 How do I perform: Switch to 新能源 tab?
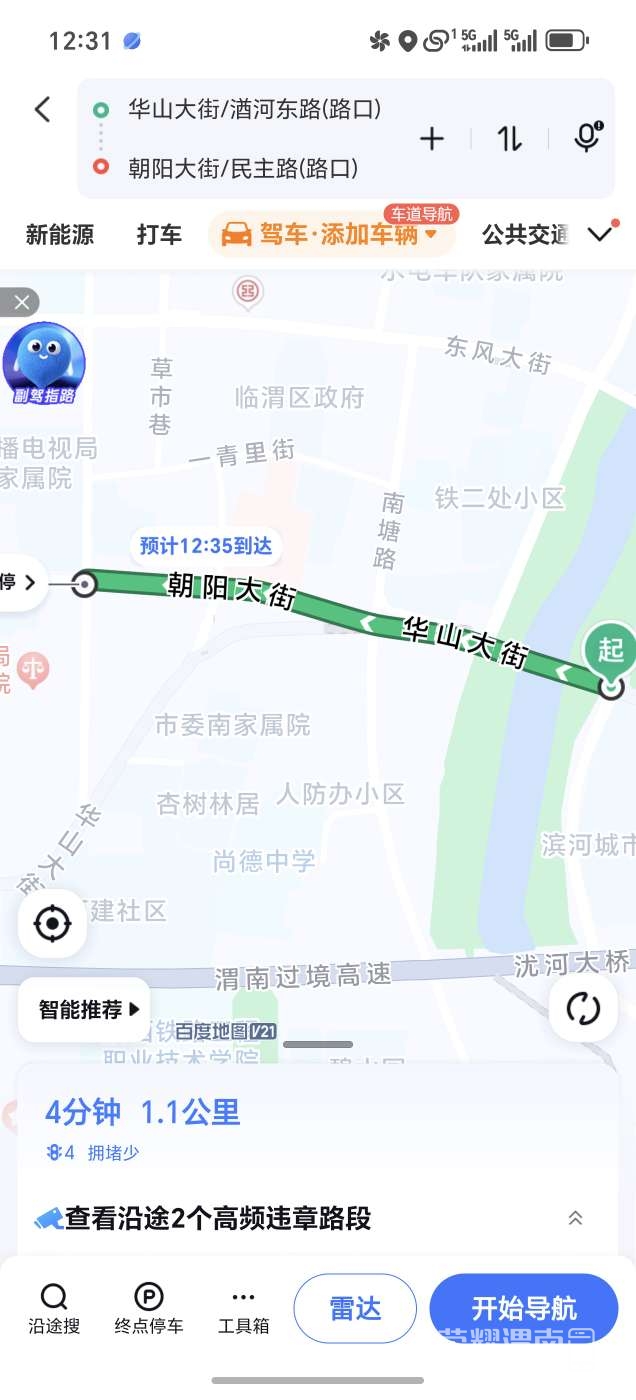60,235
